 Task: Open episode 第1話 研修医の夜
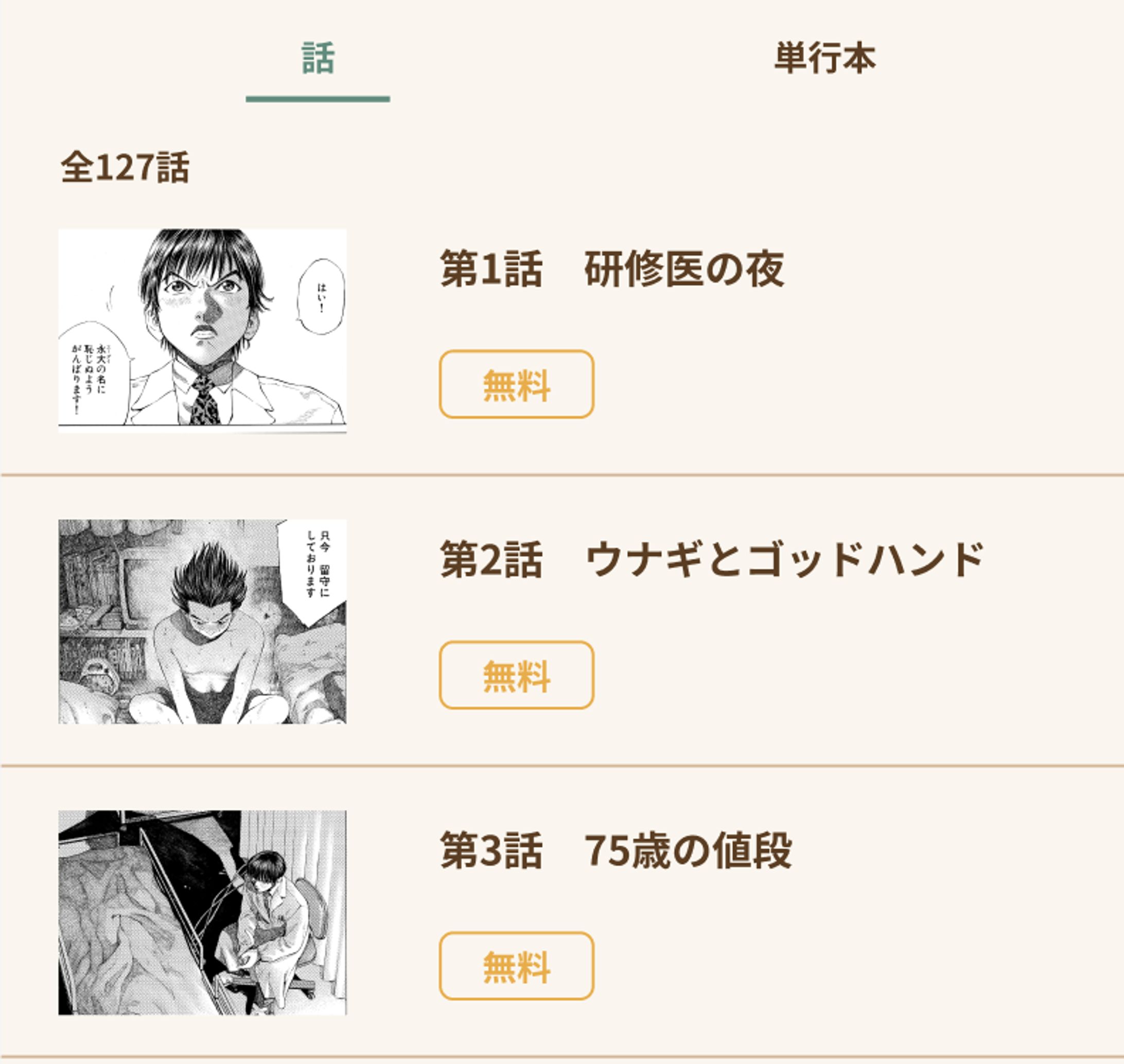click(612, 269)
